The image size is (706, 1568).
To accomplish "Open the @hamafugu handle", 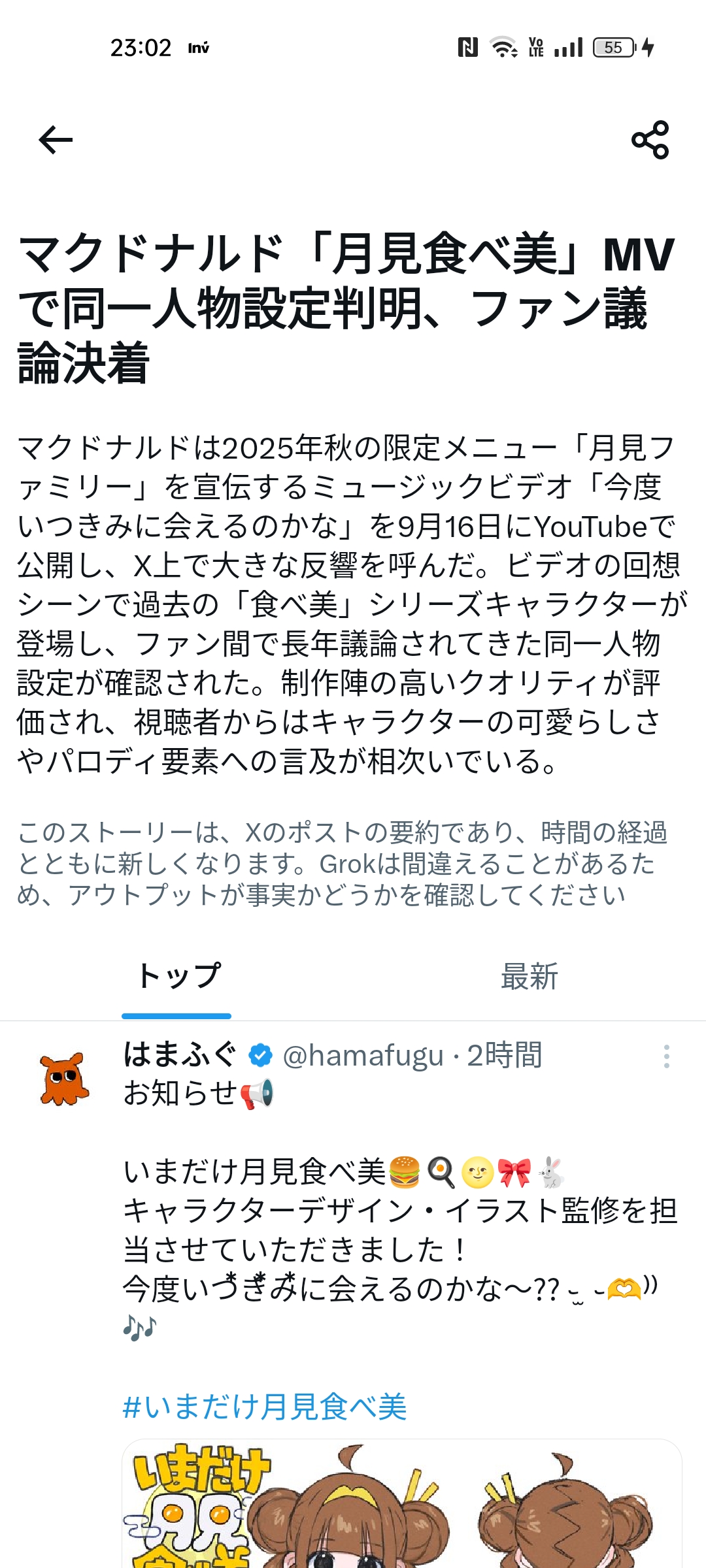I will pyautogui.click(x=363, y=1055).
